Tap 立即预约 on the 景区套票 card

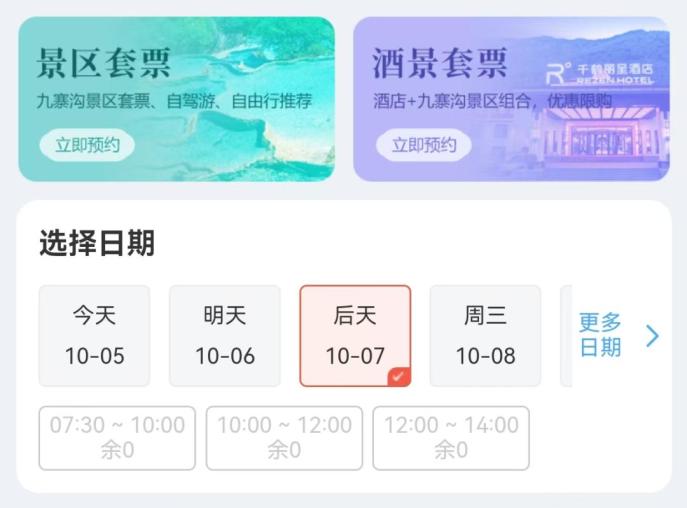[87, 145]
